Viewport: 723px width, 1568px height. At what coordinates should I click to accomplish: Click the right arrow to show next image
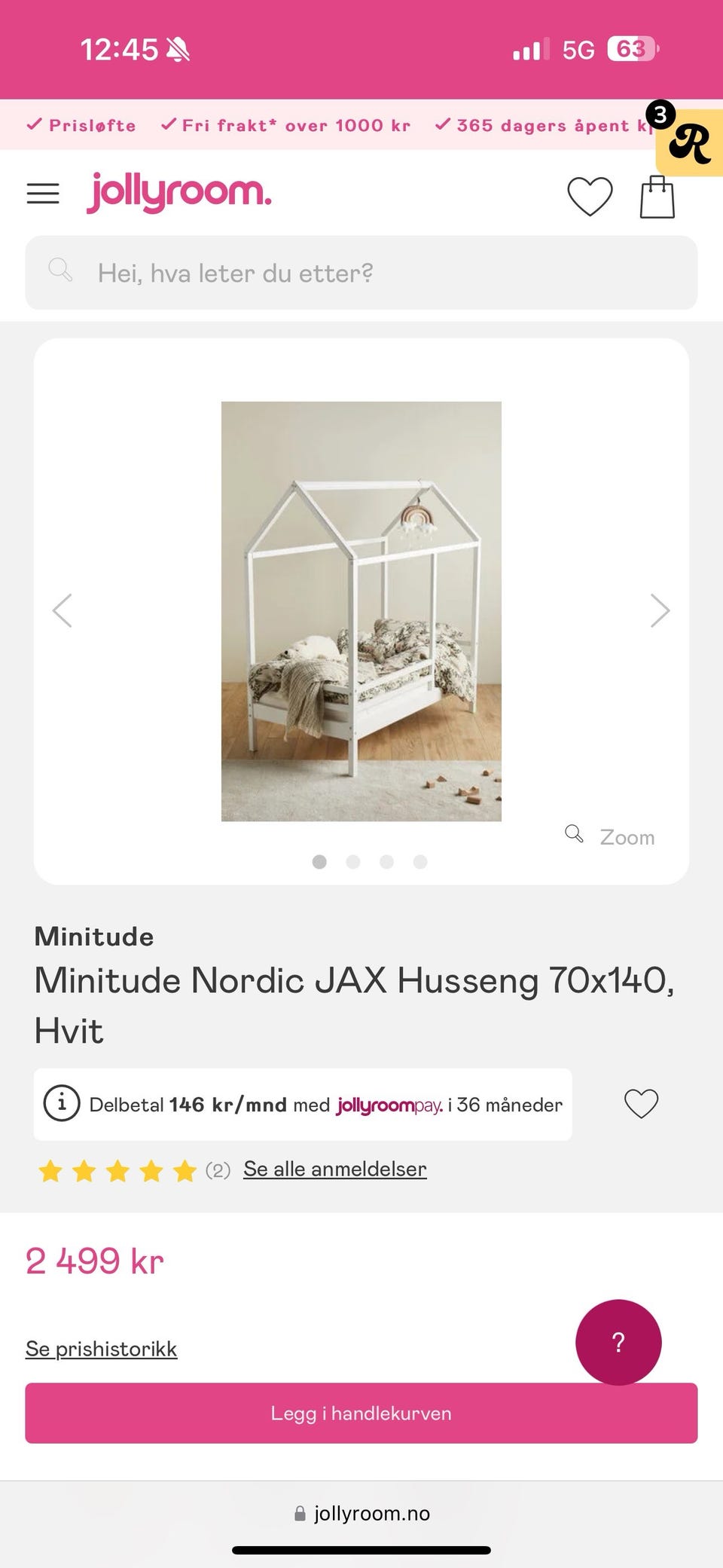pos(658,610)
